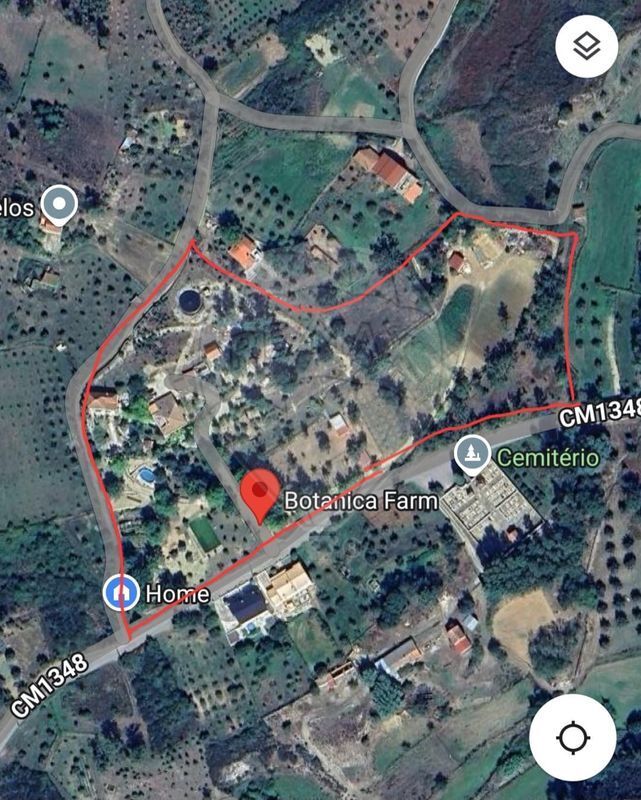Open the Home saved place marker
This screenshot has width=641, height=800.
pos(123,593)
